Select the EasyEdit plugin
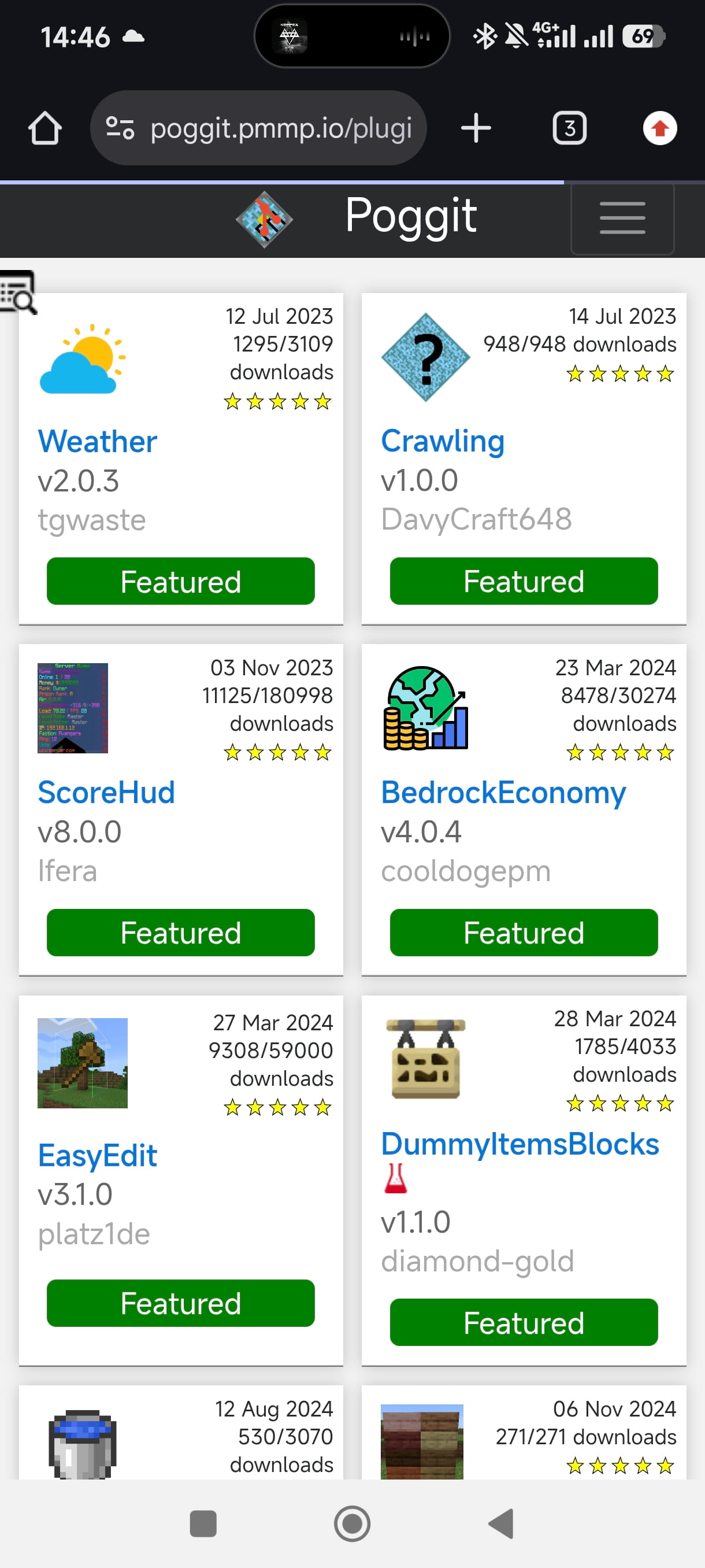The image size is (705, 1568). click(x=97, y=1155)
